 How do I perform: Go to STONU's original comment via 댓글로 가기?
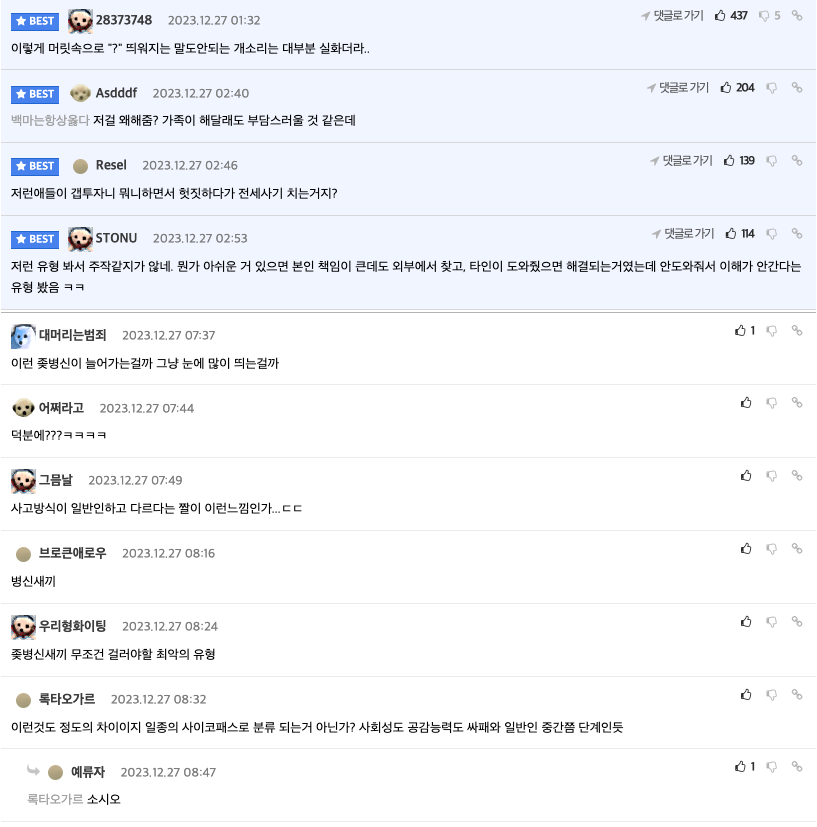coord(683,234)
